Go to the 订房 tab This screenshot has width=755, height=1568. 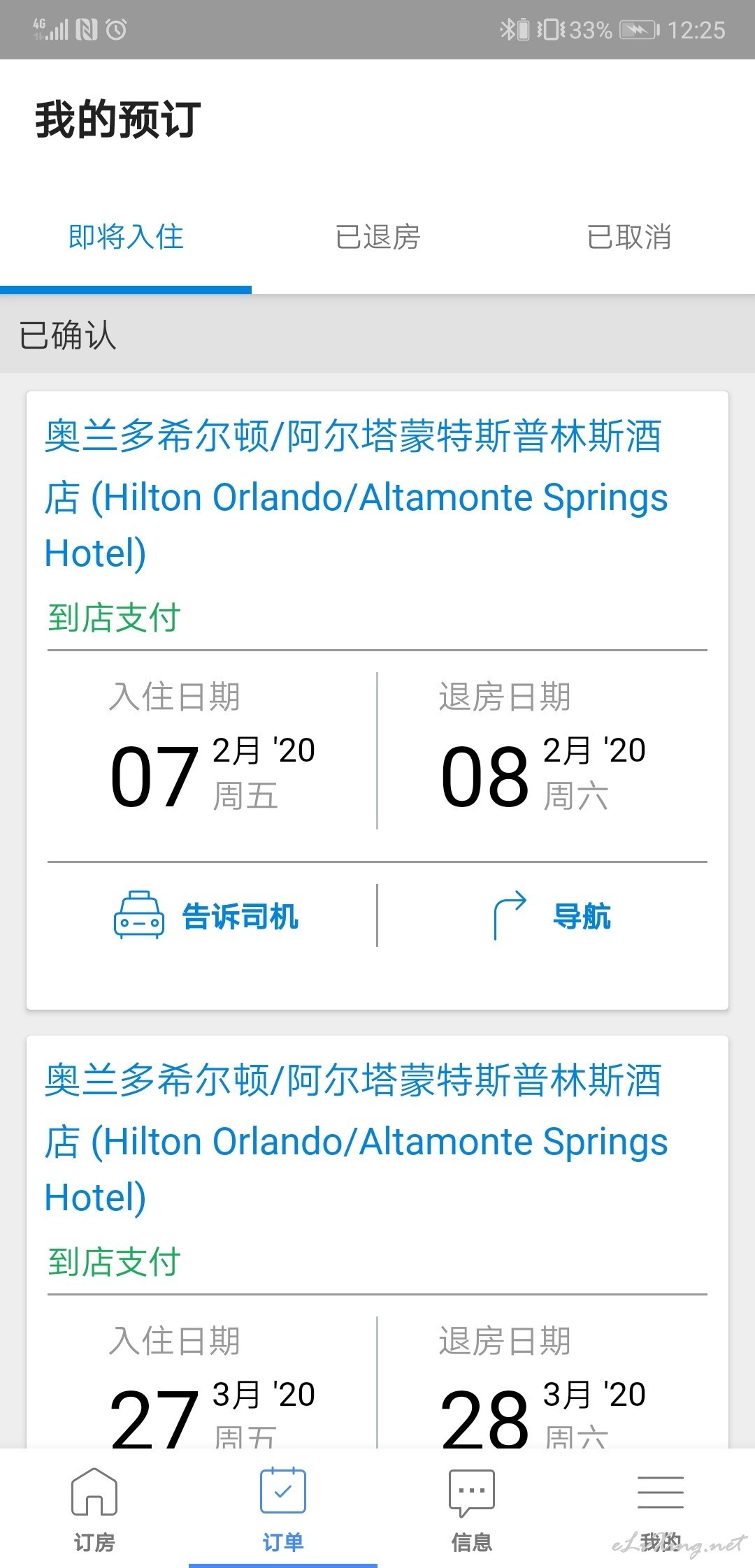[94, 1509]
